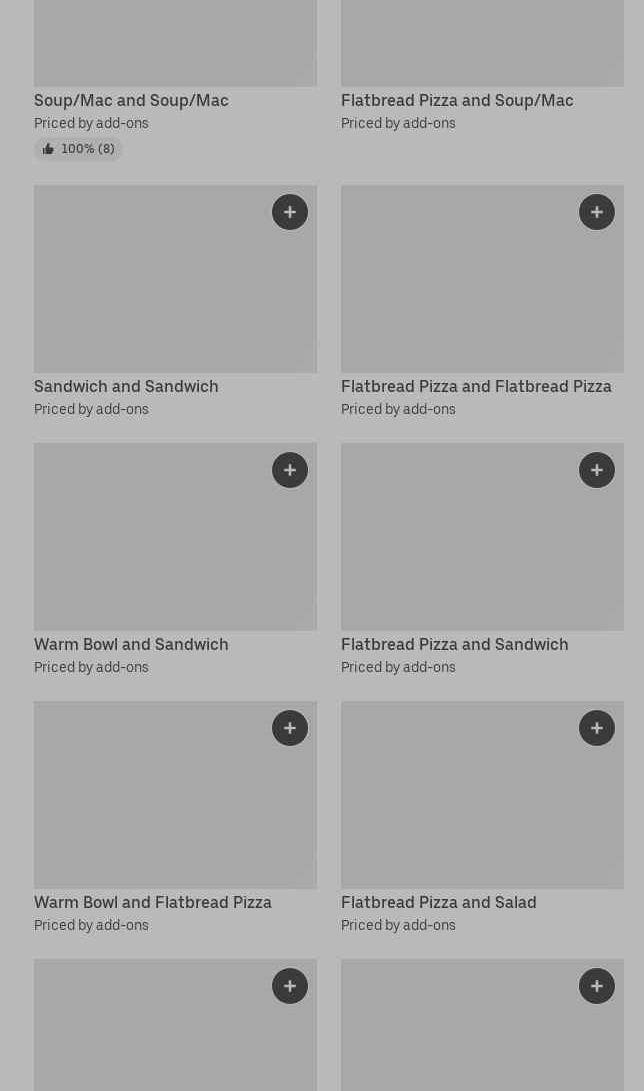Add Warm Bowl and Sandwich combo

(290, 470)
